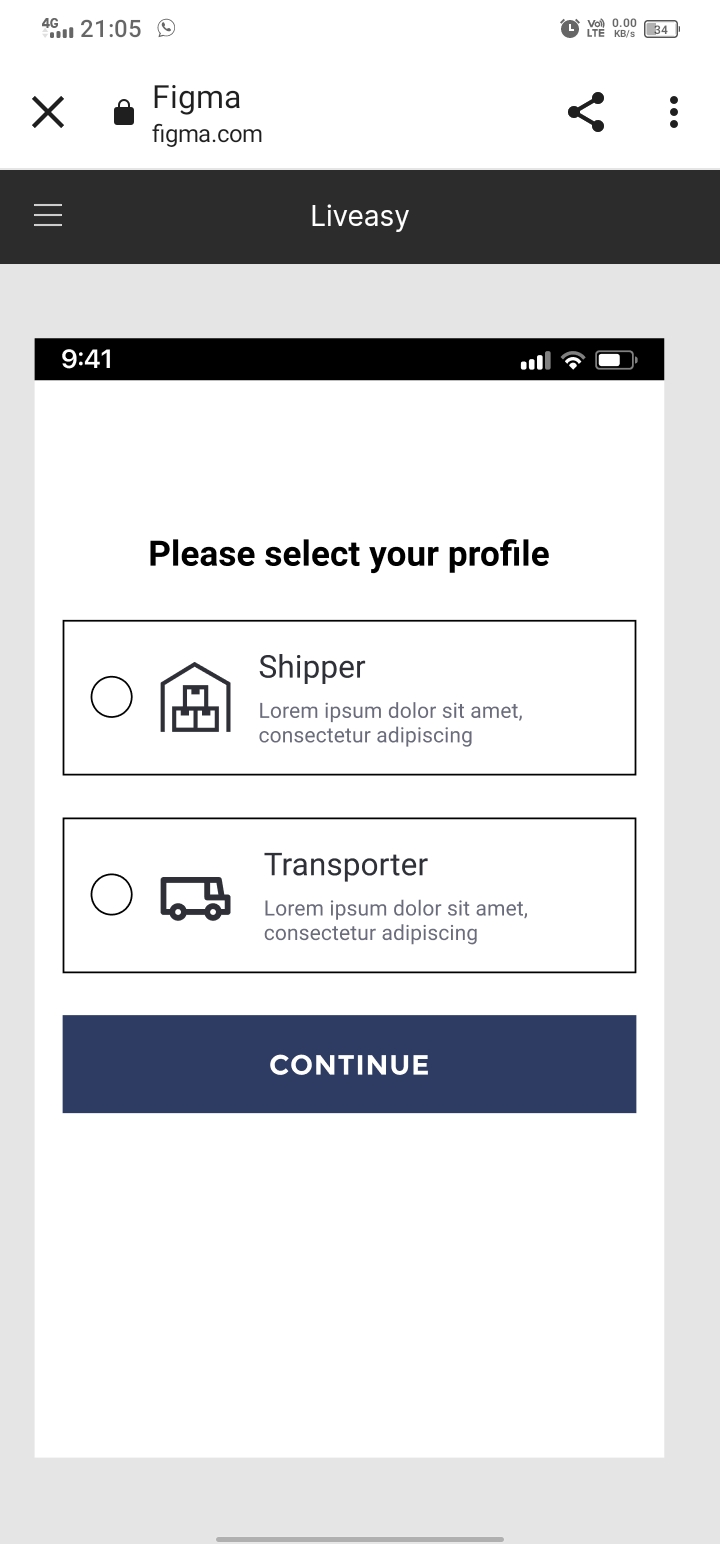The height and width of the screenshot is (1544, 720).
Task: Open the hamburger menu on the Liveasy header
Action: pyautogui.click(x=48, y=215)
